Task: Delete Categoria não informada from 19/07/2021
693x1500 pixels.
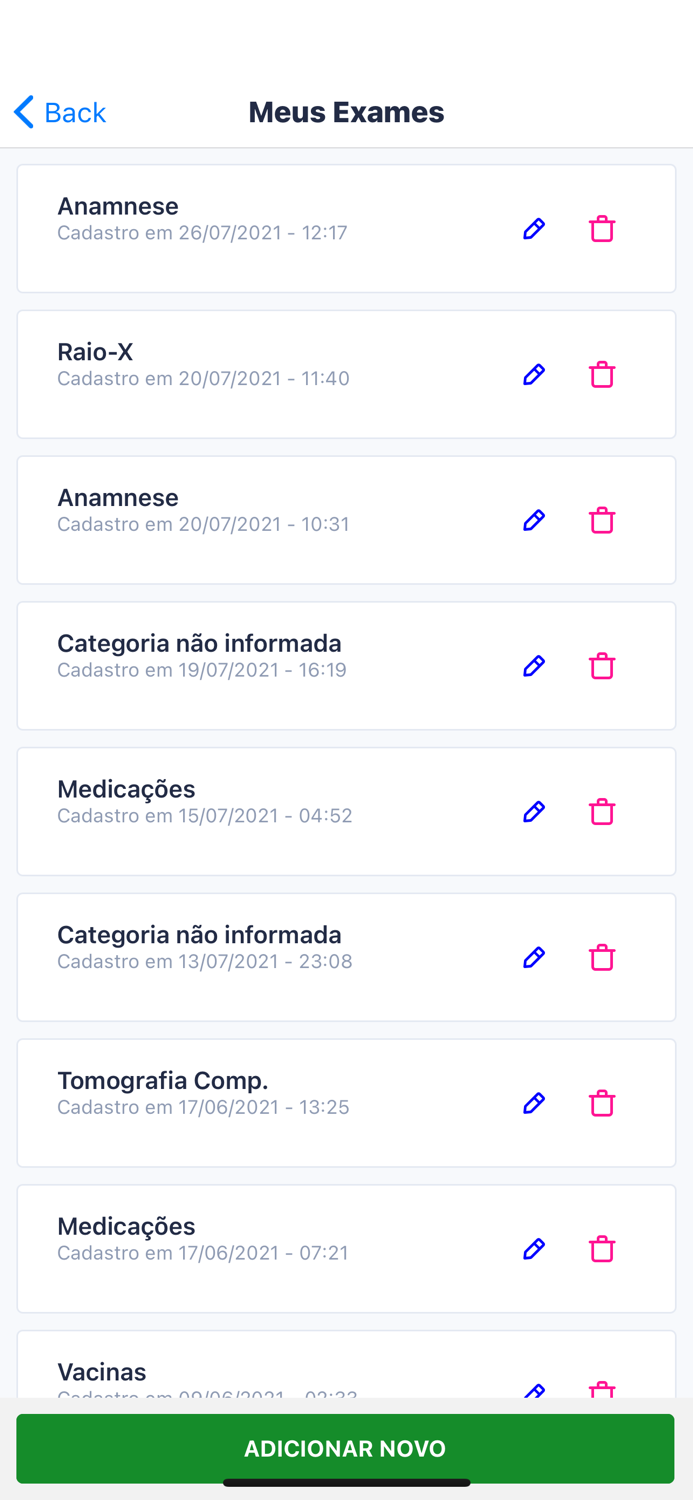Action: click(602, 666)
